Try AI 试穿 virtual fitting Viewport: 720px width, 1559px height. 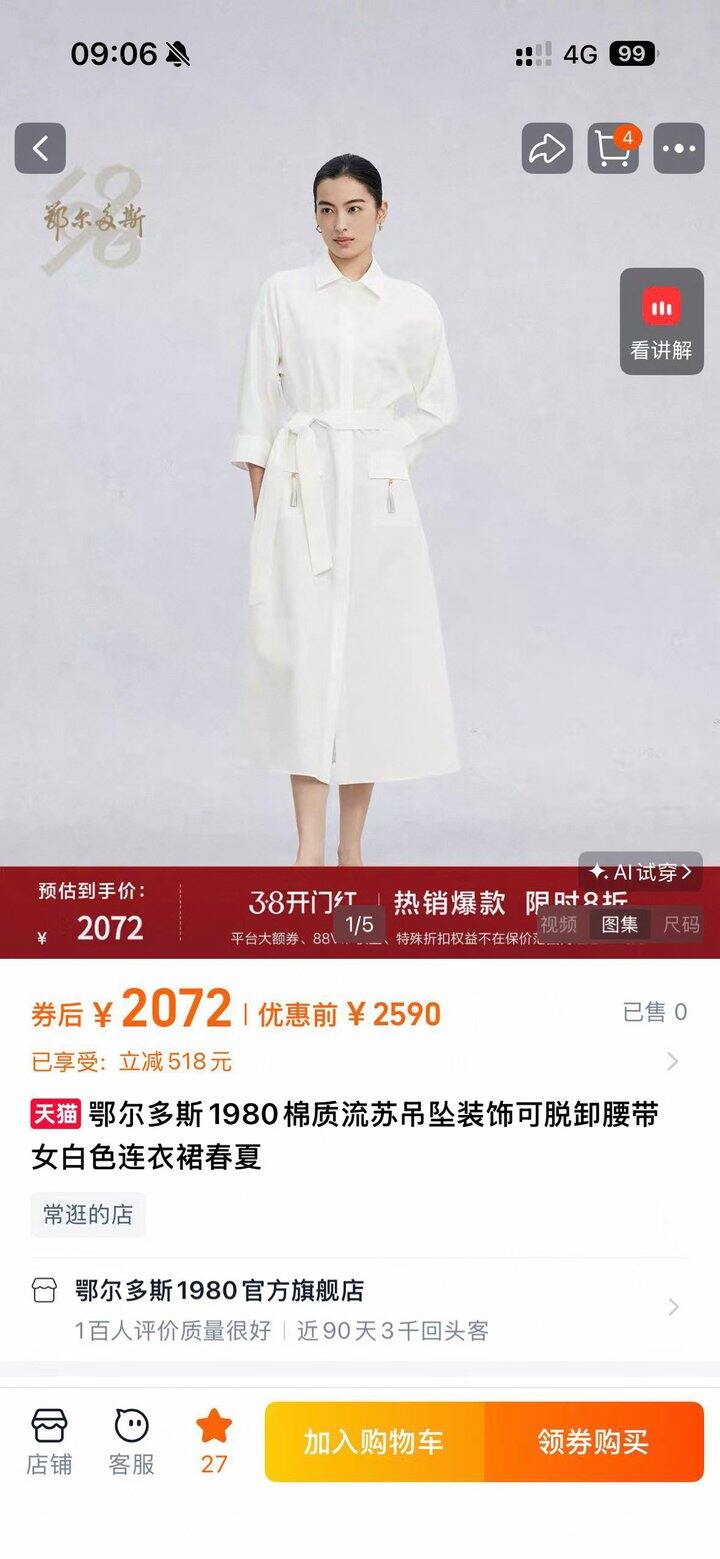click(640, 872)
